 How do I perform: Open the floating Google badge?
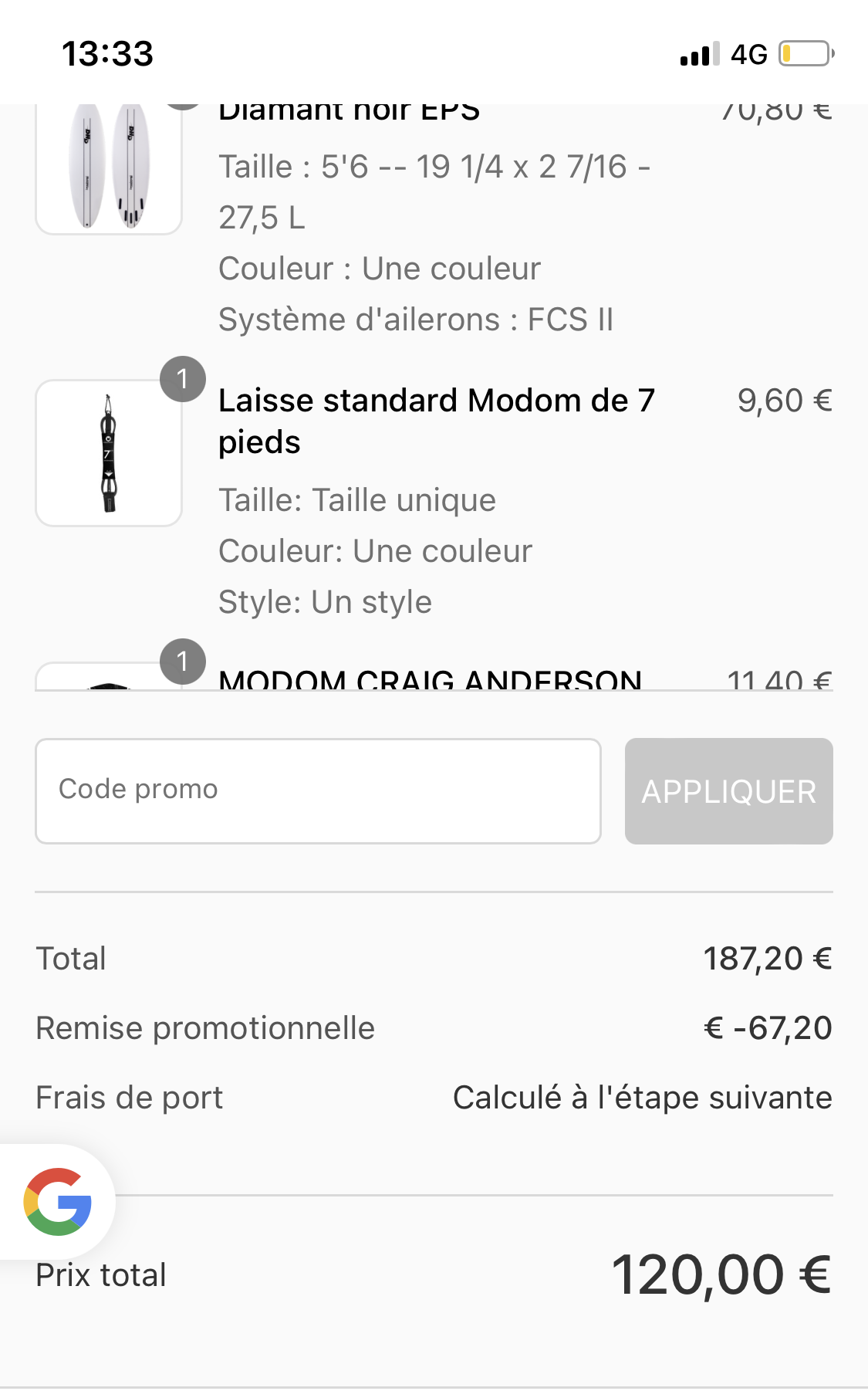(57, 1201)
